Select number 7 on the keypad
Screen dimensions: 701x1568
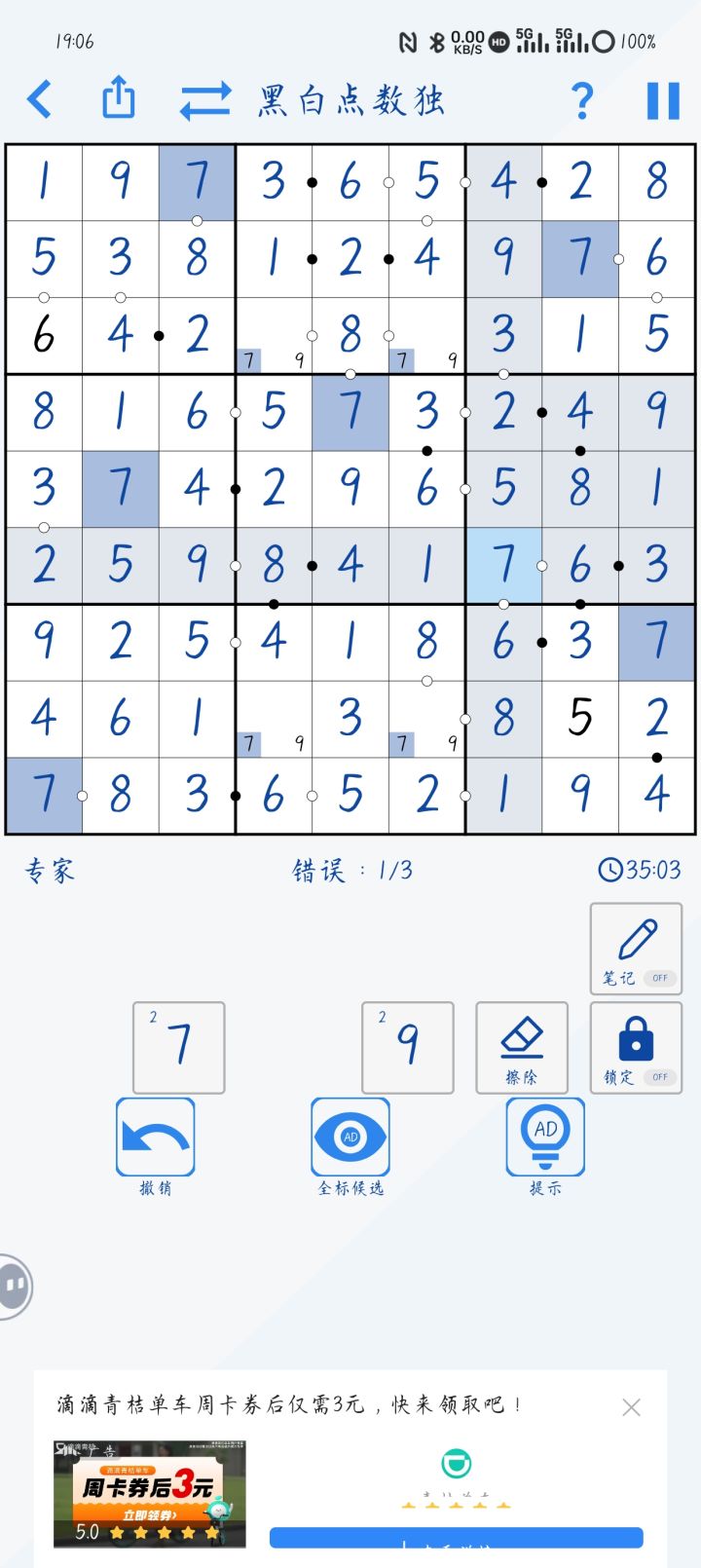point(179,1047)
